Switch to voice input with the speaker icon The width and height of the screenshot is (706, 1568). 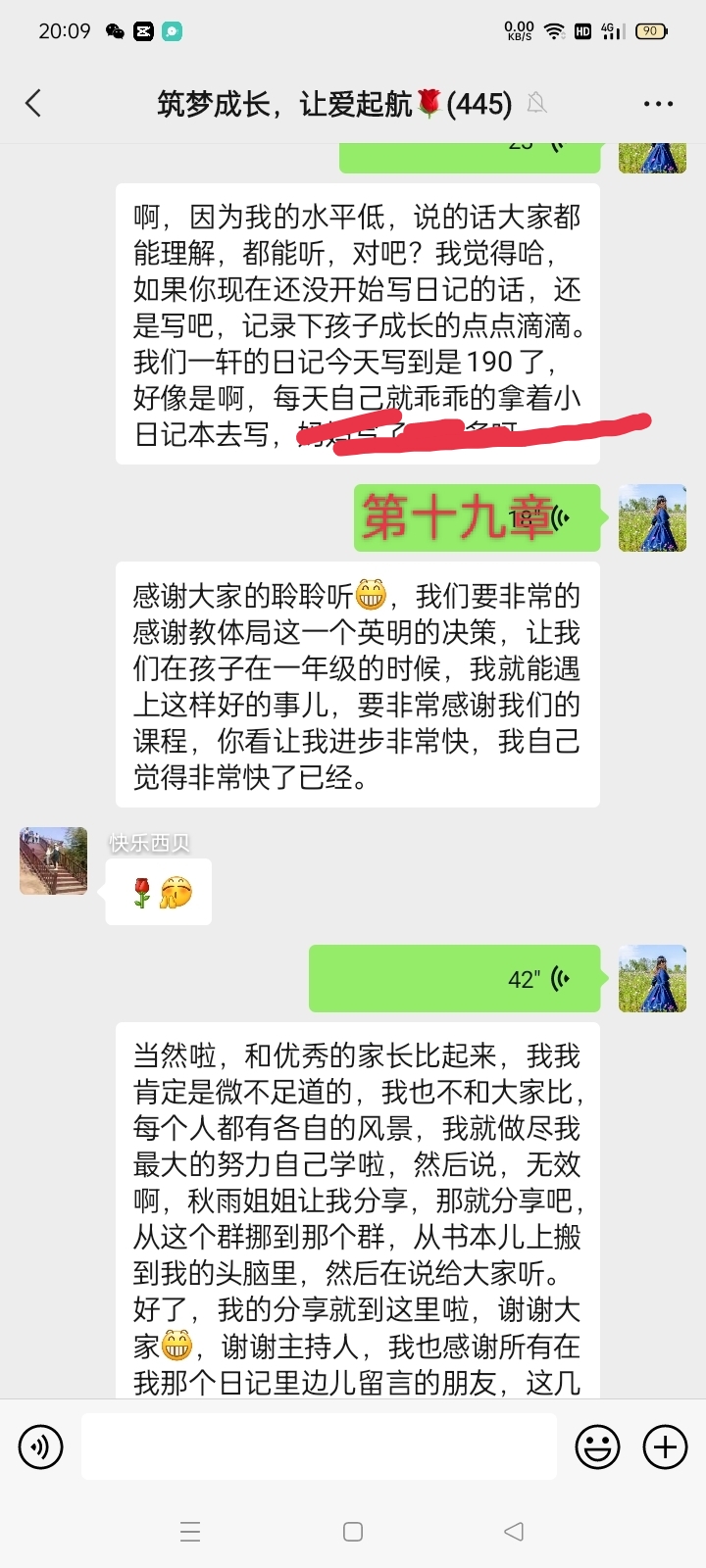pos(40,1446)
